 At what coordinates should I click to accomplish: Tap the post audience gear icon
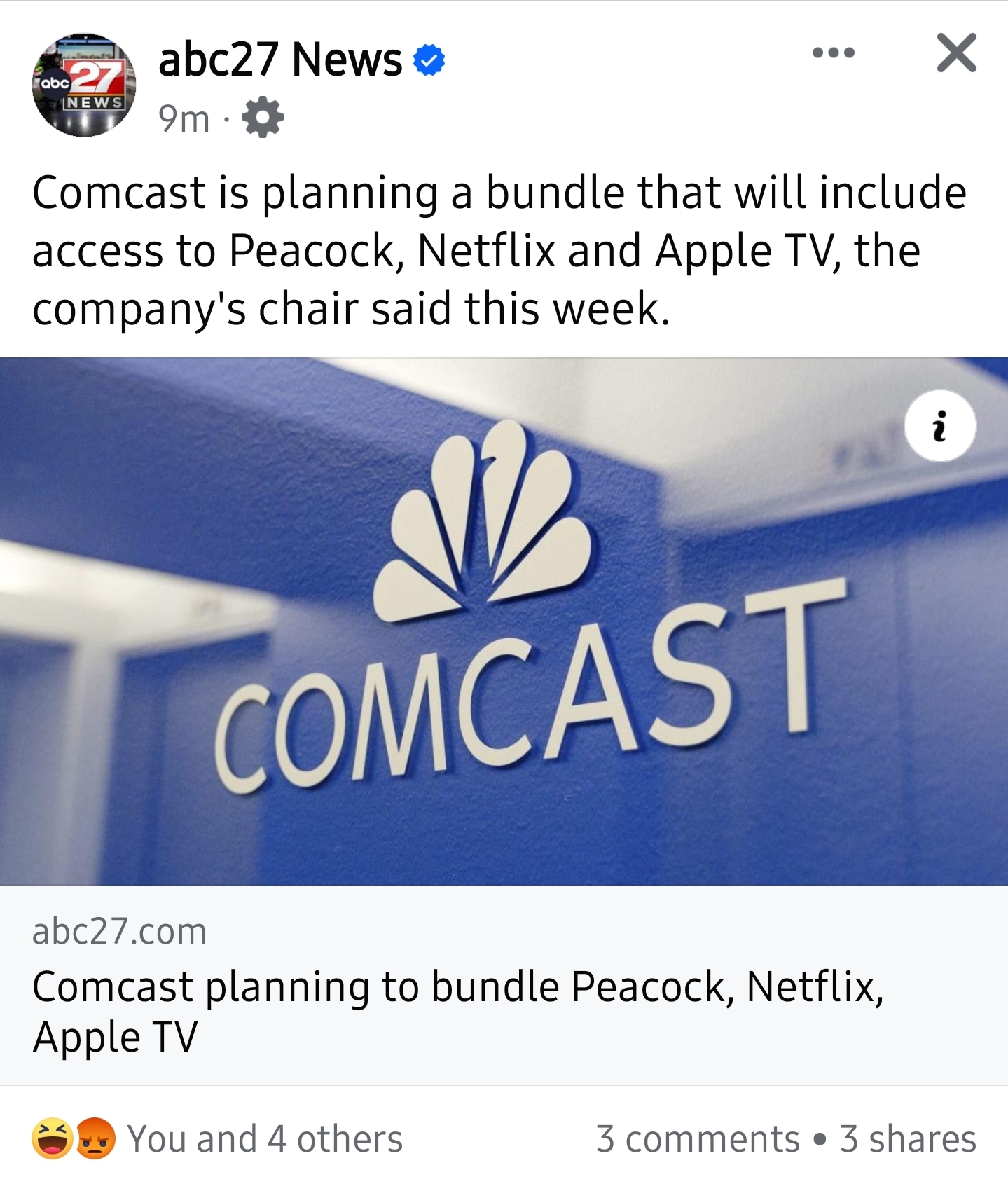click(263, 118)
